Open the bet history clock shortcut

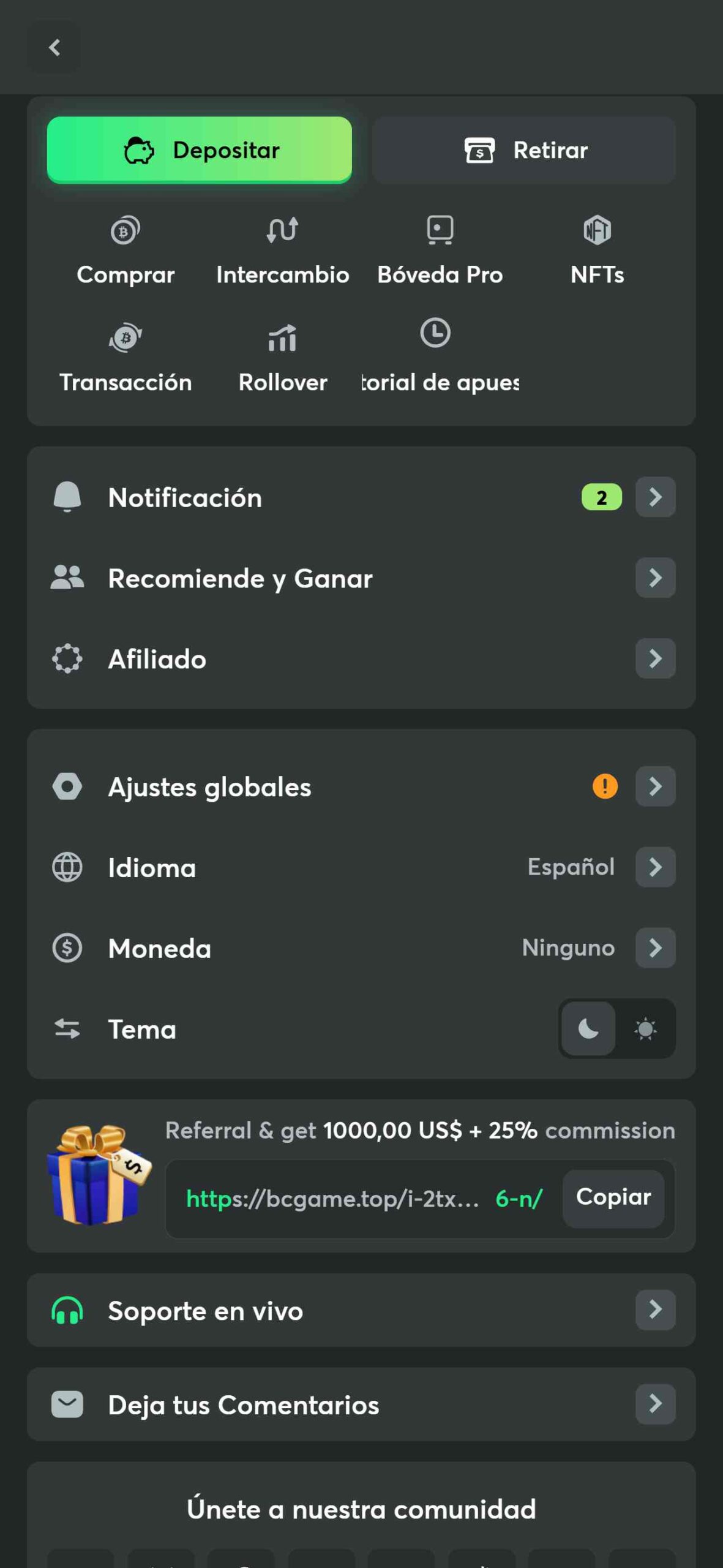pos(436,355)
